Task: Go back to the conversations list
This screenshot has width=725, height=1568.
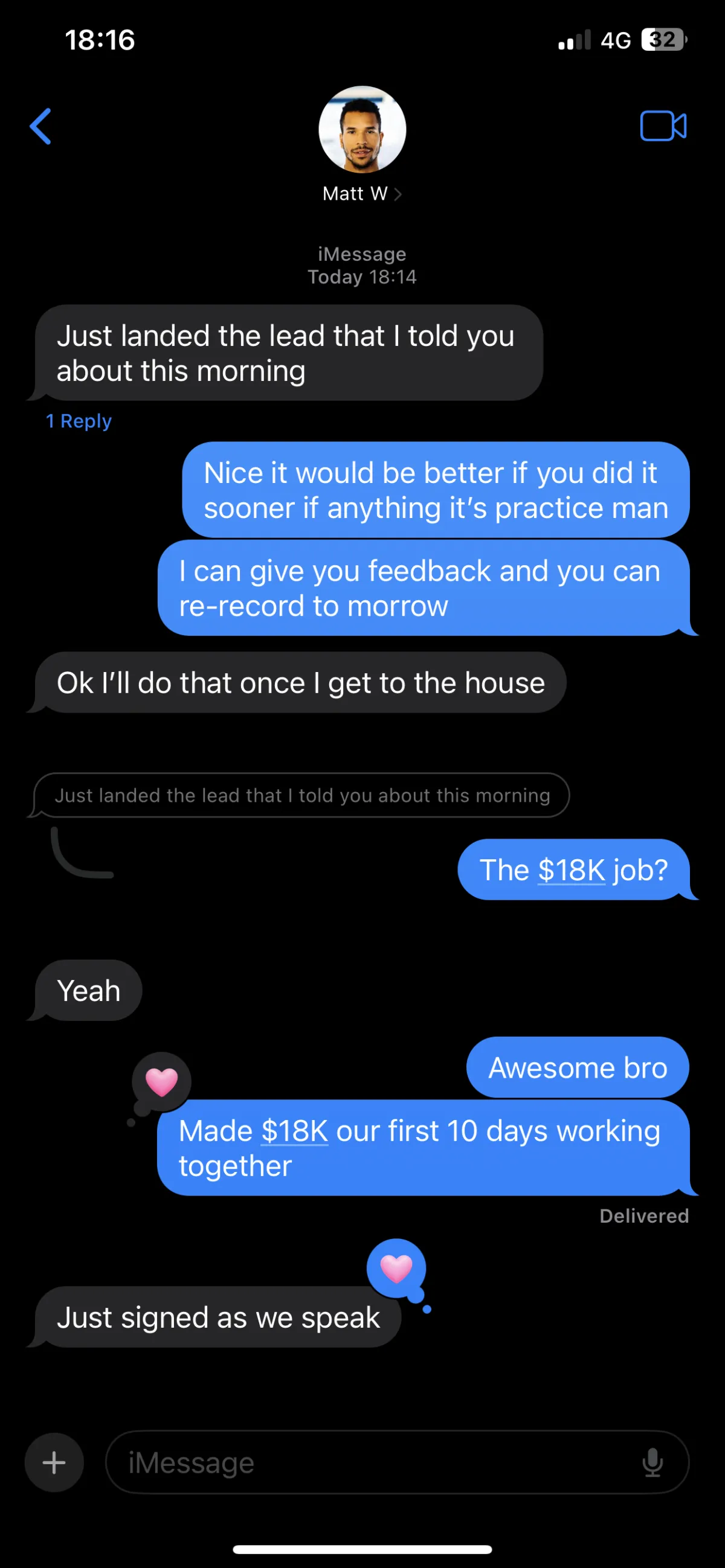Action: click(x=41, y=127)
